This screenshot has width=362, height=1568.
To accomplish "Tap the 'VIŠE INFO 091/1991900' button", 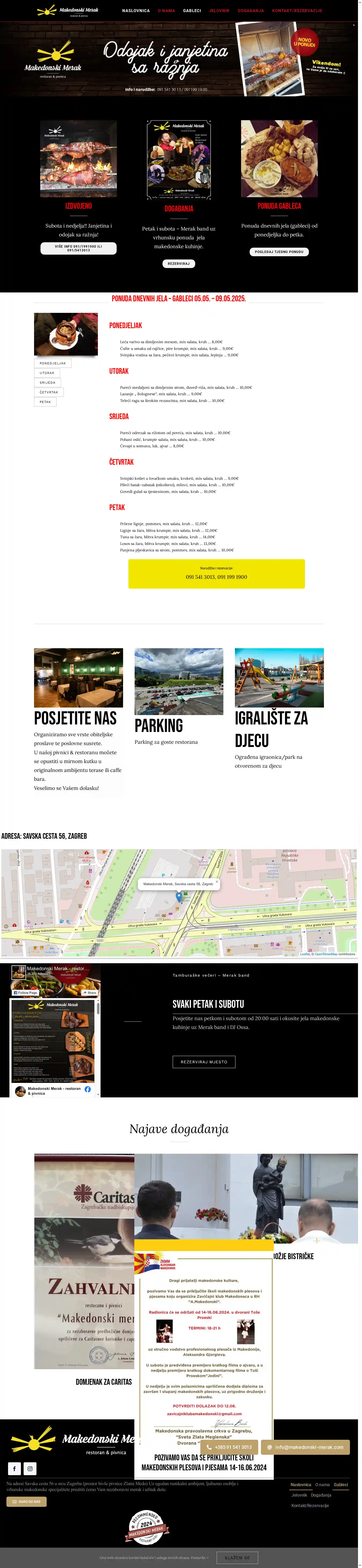I will (x=79, y=248).
